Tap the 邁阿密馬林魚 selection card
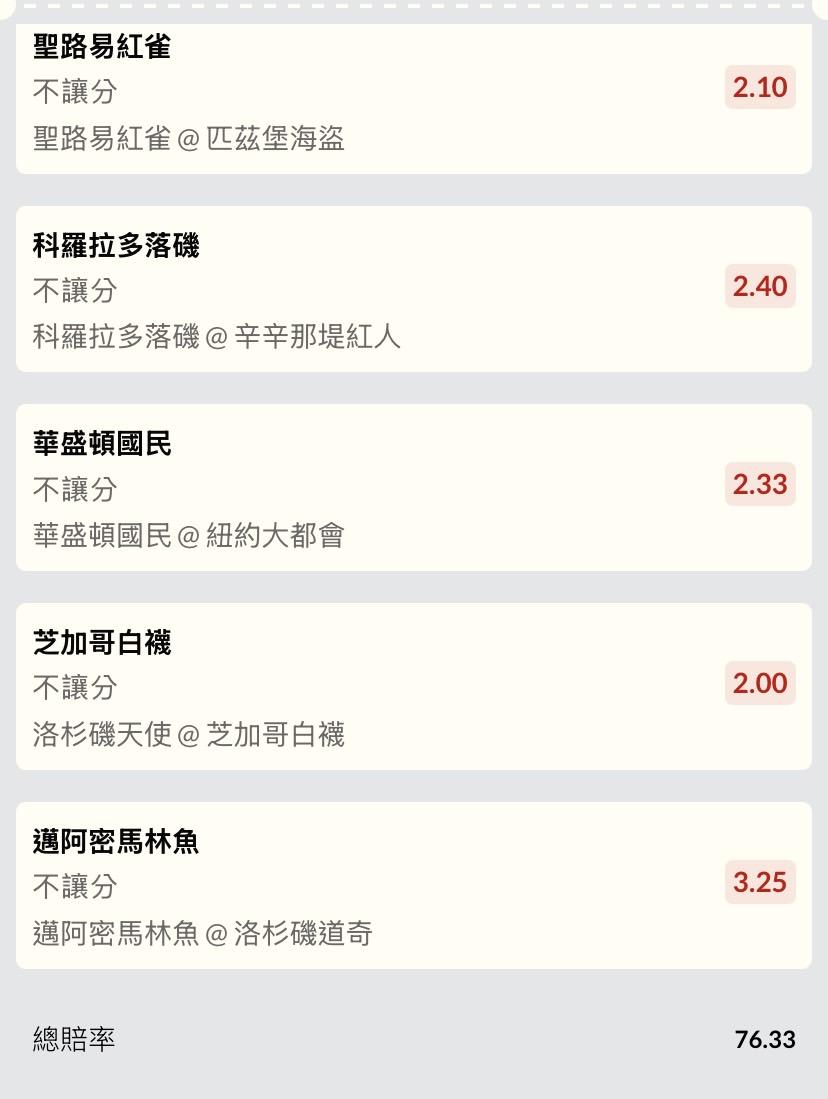828x1099 pixels. 414,885
